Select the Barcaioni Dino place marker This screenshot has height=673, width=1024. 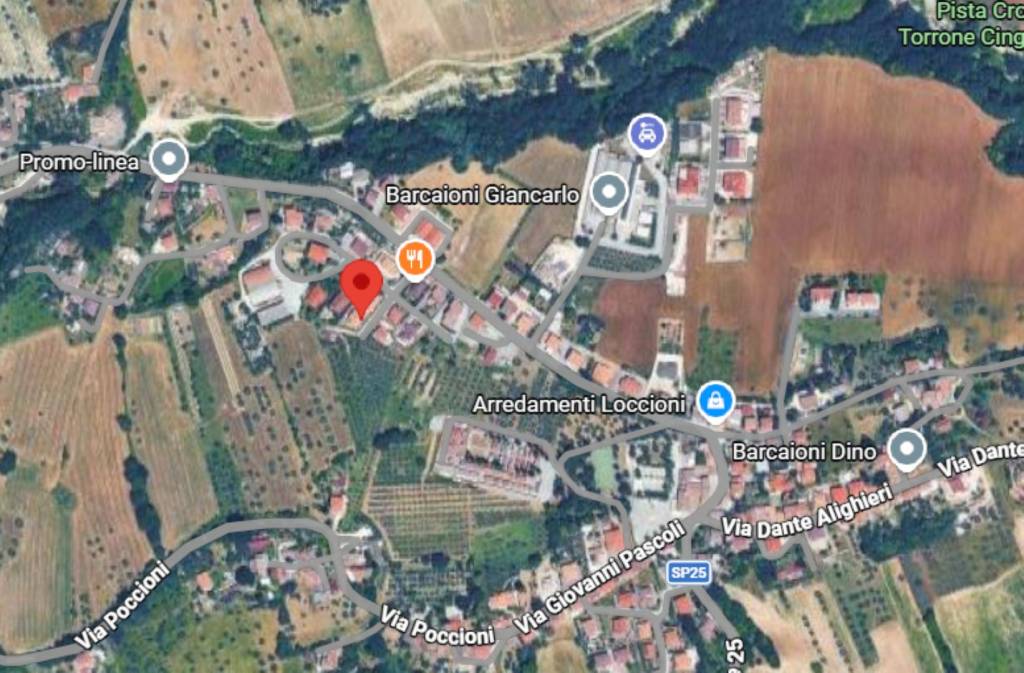point(906,448)
